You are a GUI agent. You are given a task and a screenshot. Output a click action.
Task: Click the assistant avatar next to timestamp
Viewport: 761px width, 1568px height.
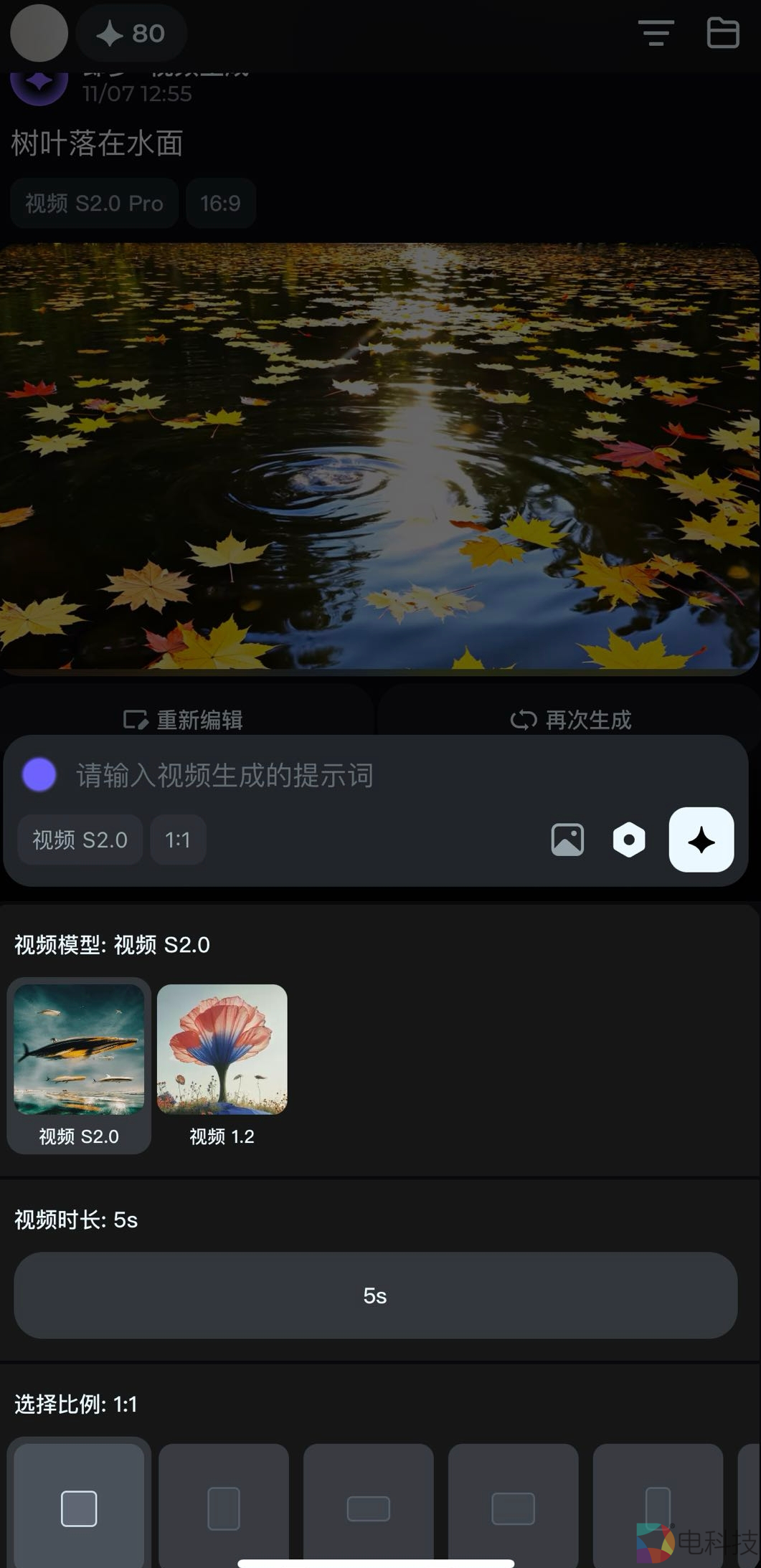point(39,81)
